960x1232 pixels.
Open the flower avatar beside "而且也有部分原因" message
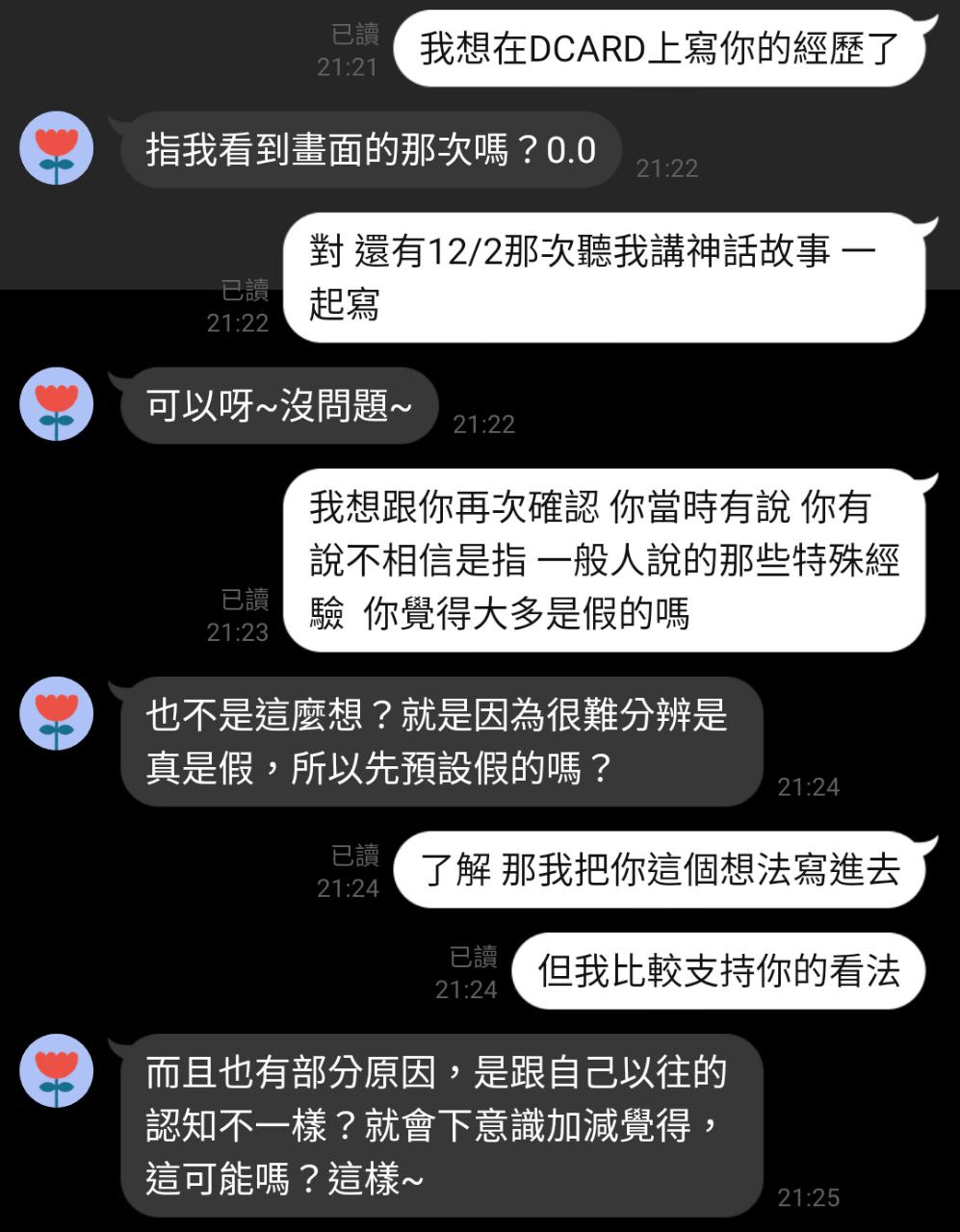tap(56, 1070)
